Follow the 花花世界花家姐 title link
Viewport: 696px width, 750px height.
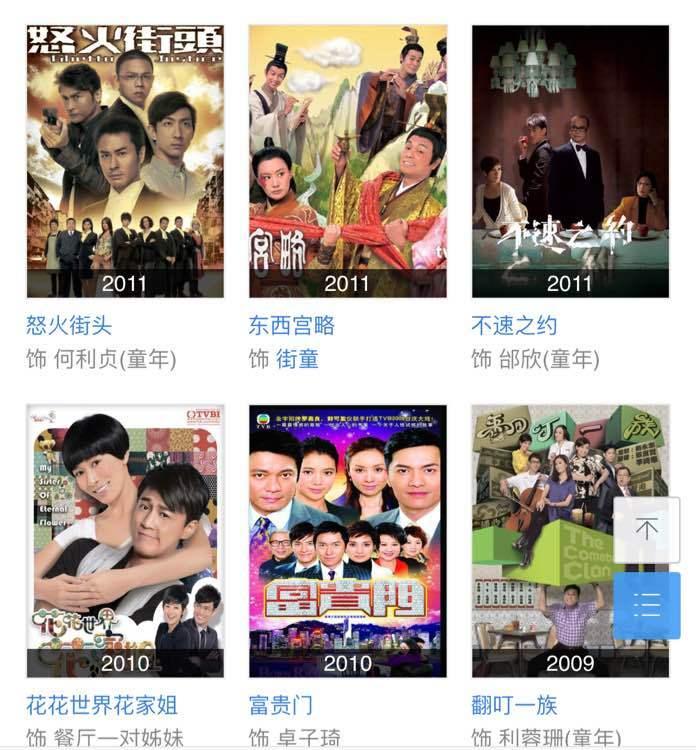pos(103,705)
